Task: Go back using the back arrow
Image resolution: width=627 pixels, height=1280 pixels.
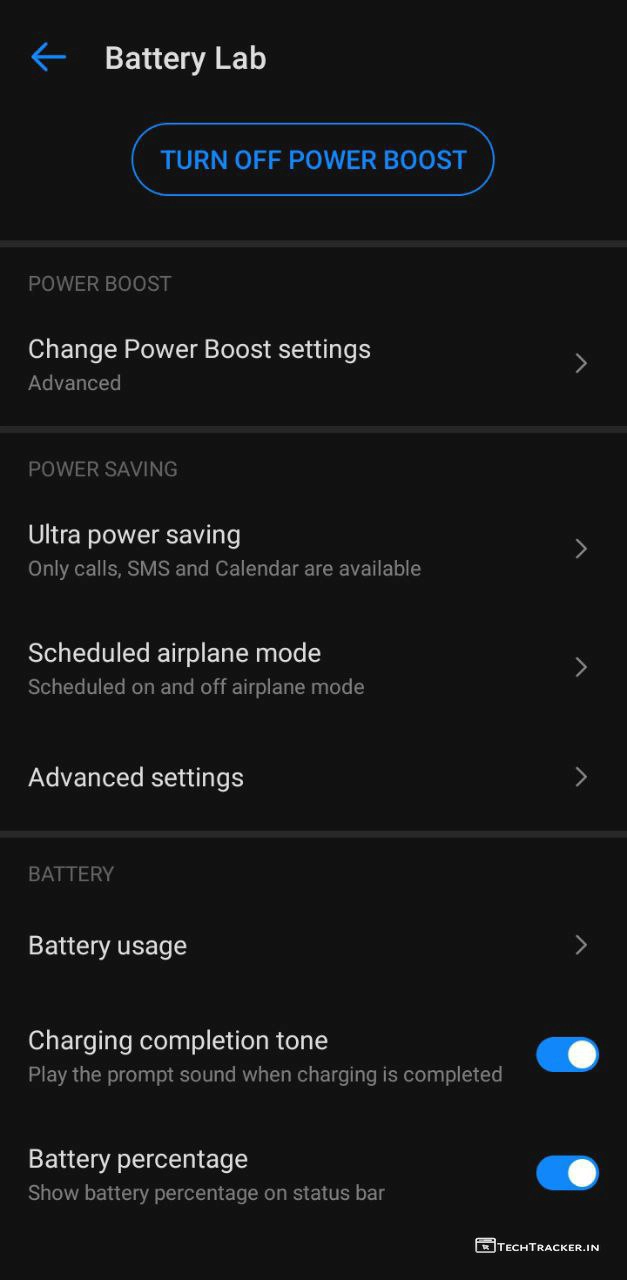Action: click(x=48, y=58)
